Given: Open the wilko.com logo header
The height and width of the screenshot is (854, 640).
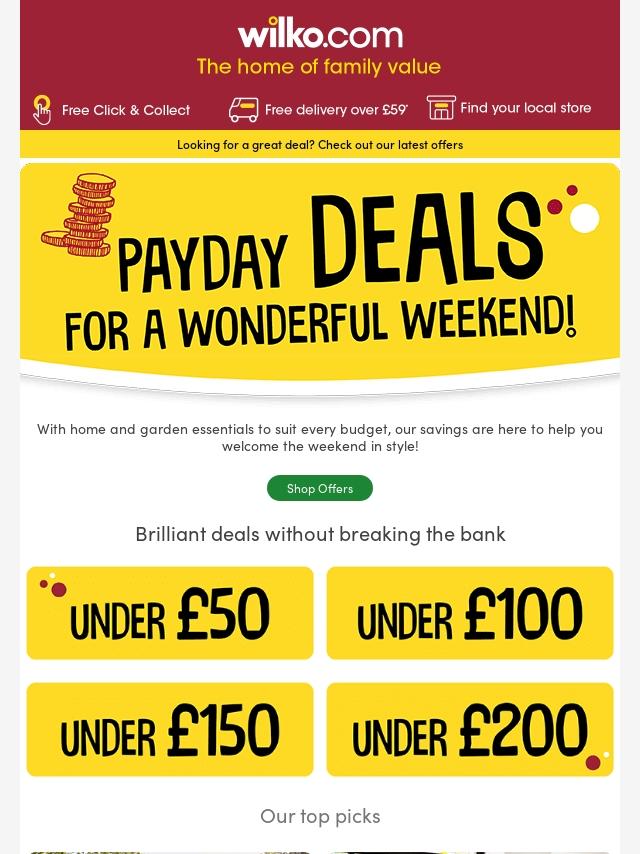Looking at the screenshot, I should click(320, 36).
